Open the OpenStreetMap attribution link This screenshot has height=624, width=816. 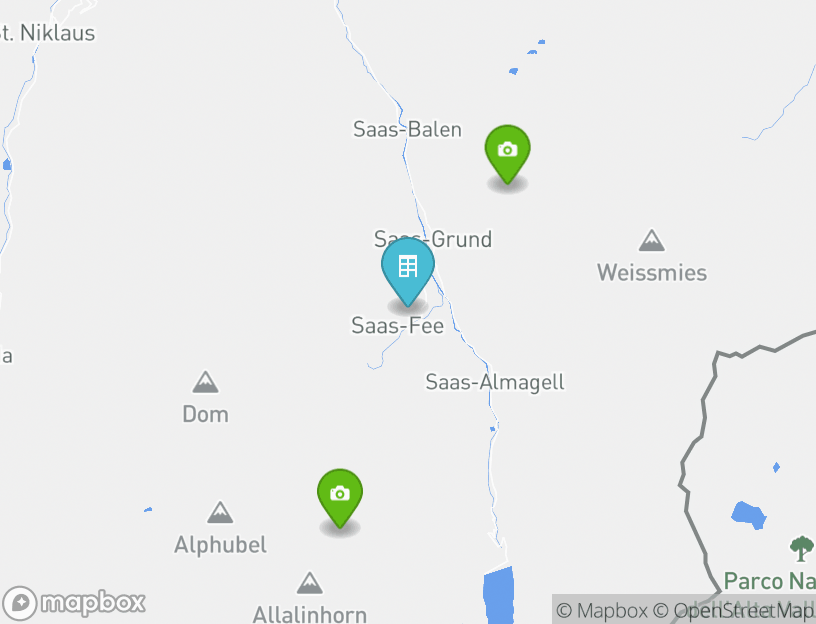click(733, 610)
